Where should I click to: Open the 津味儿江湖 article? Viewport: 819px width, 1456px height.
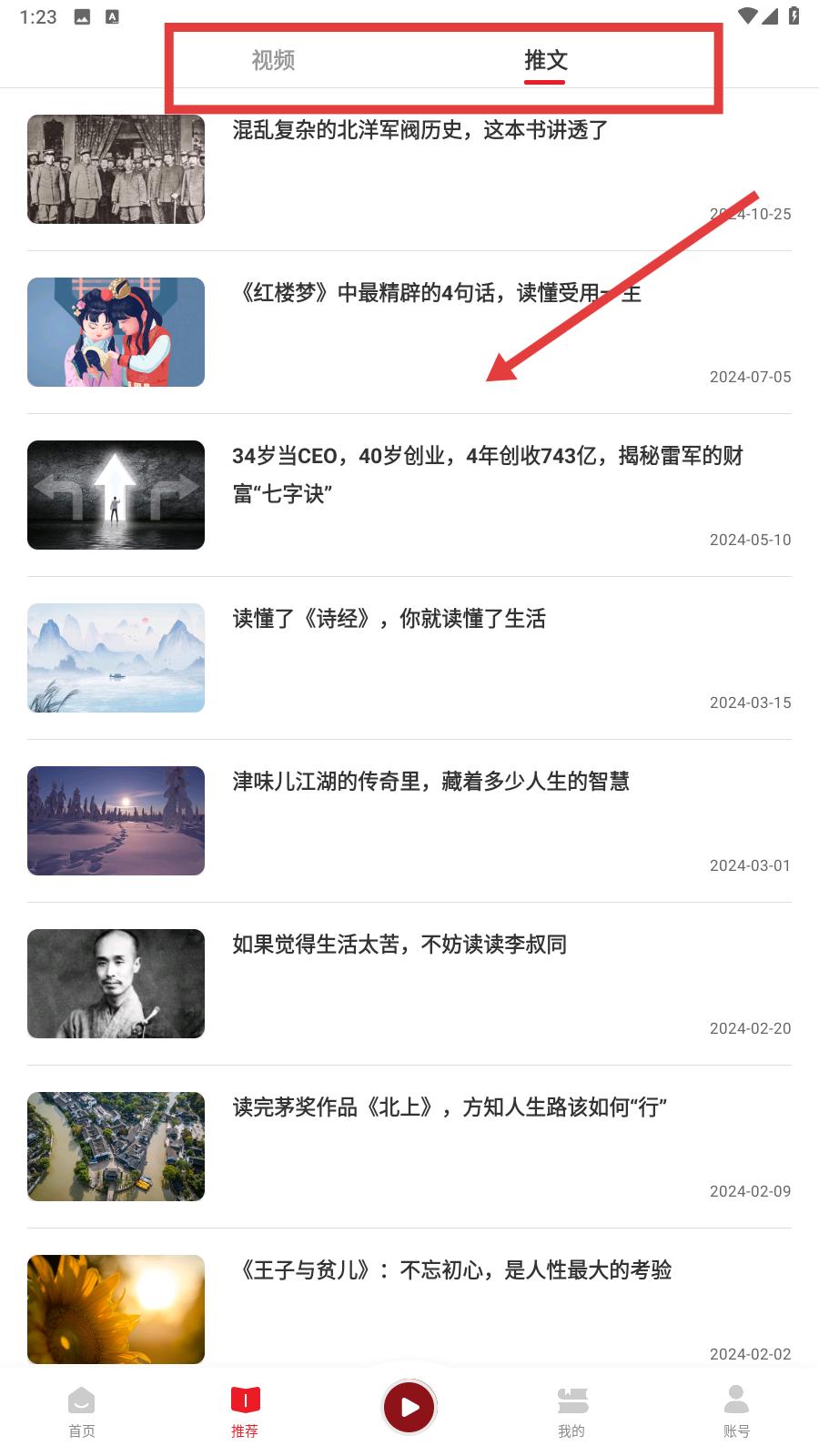[x=430, y=782]
